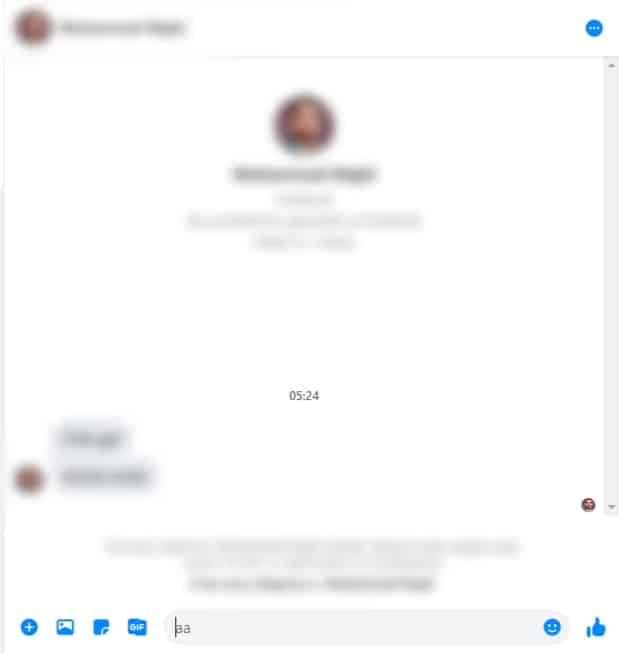The width and height of the screenshot is (619, 653).
Task: Open more actions plus button
Action: point(29,627)
